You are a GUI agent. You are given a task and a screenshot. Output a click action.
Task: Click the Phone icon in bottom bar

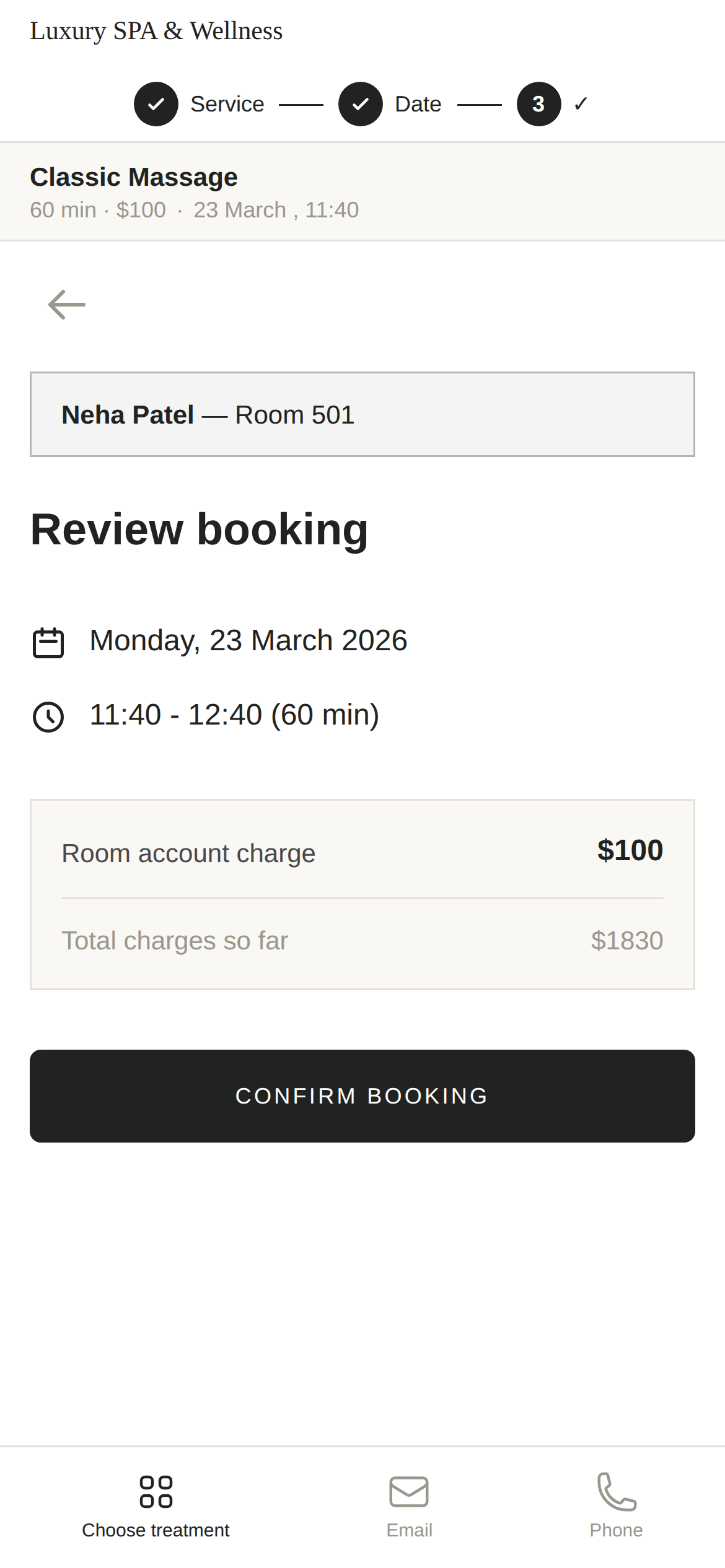(616, 1492)
